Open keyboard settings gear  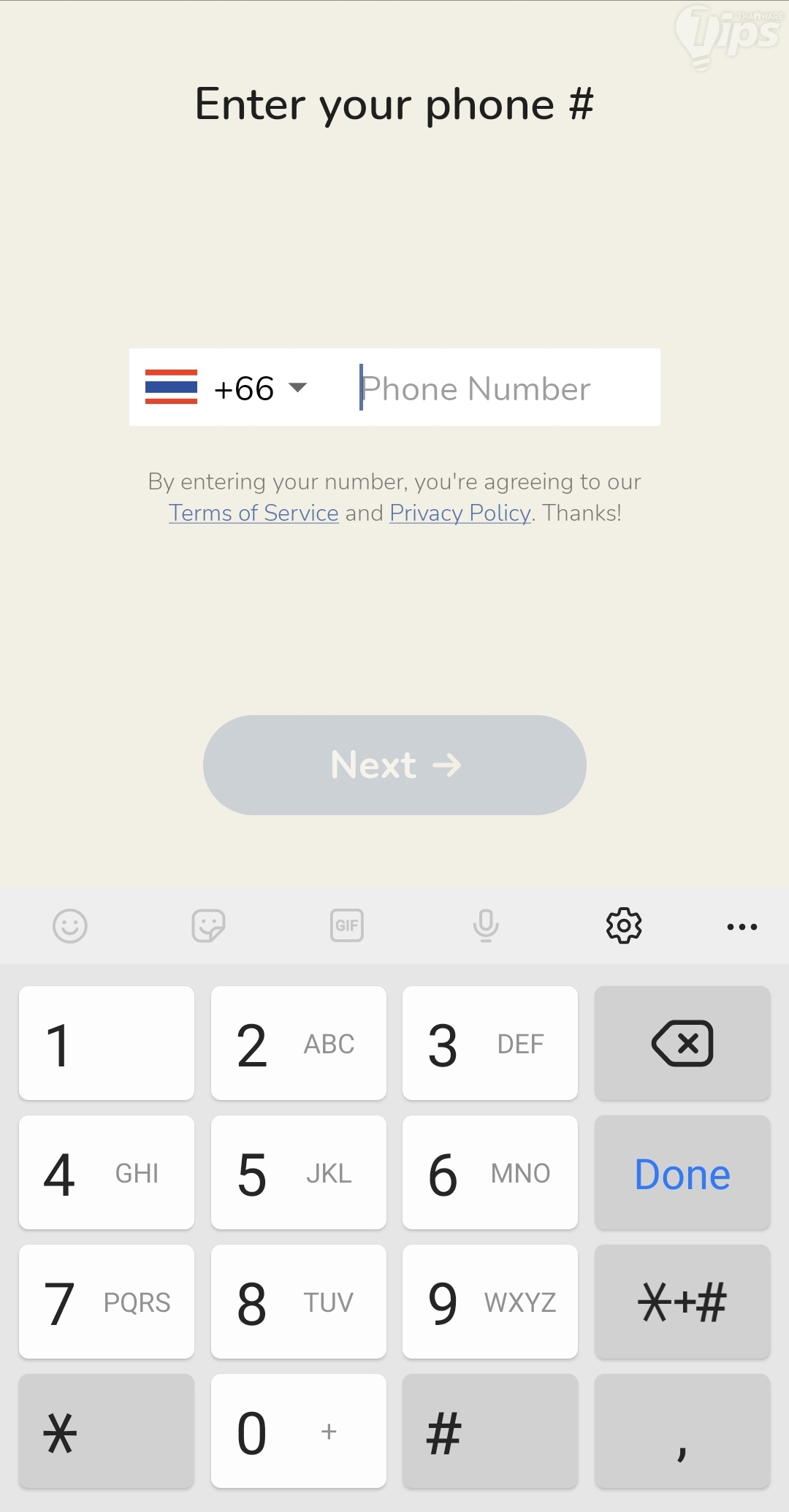[x=624, y=926]
